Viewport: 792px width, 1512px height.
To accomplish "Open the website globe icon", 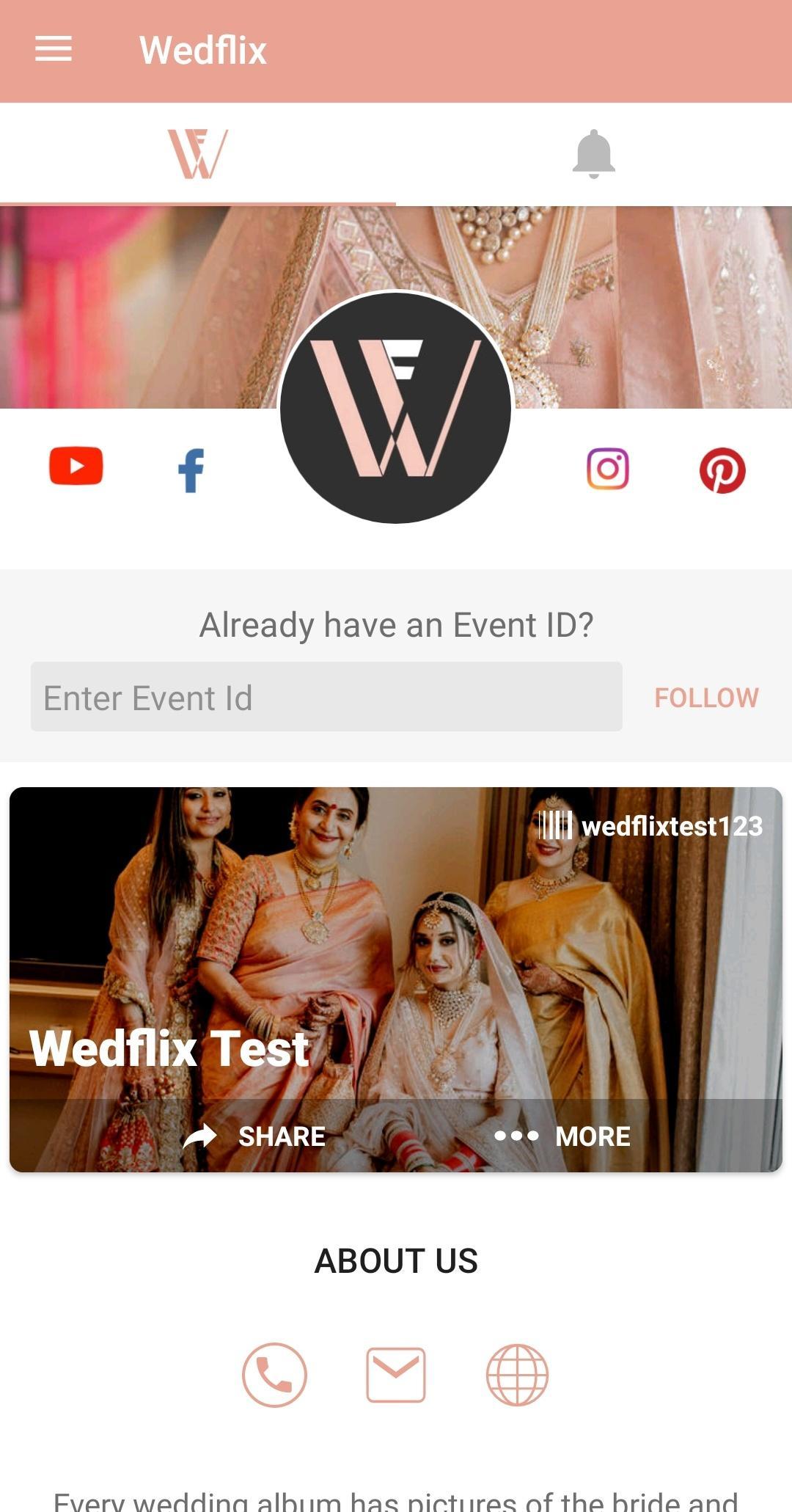I will point(517,1375).
